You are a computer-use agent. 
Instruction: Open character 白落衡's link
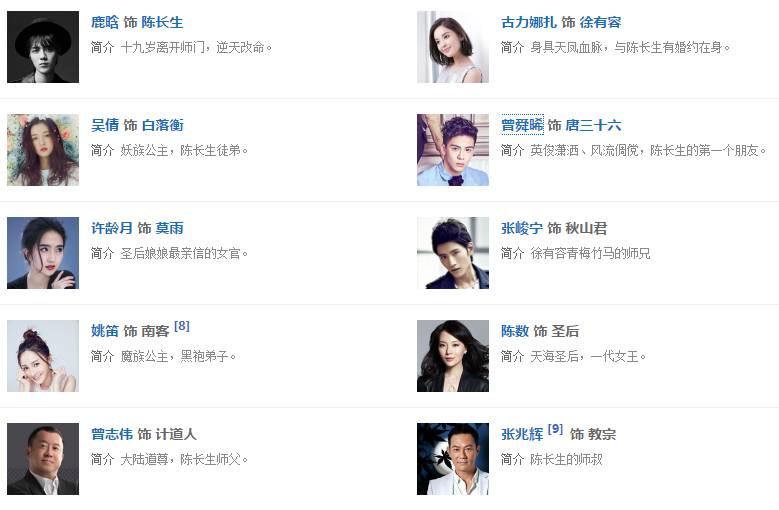(x=162, y=125)
